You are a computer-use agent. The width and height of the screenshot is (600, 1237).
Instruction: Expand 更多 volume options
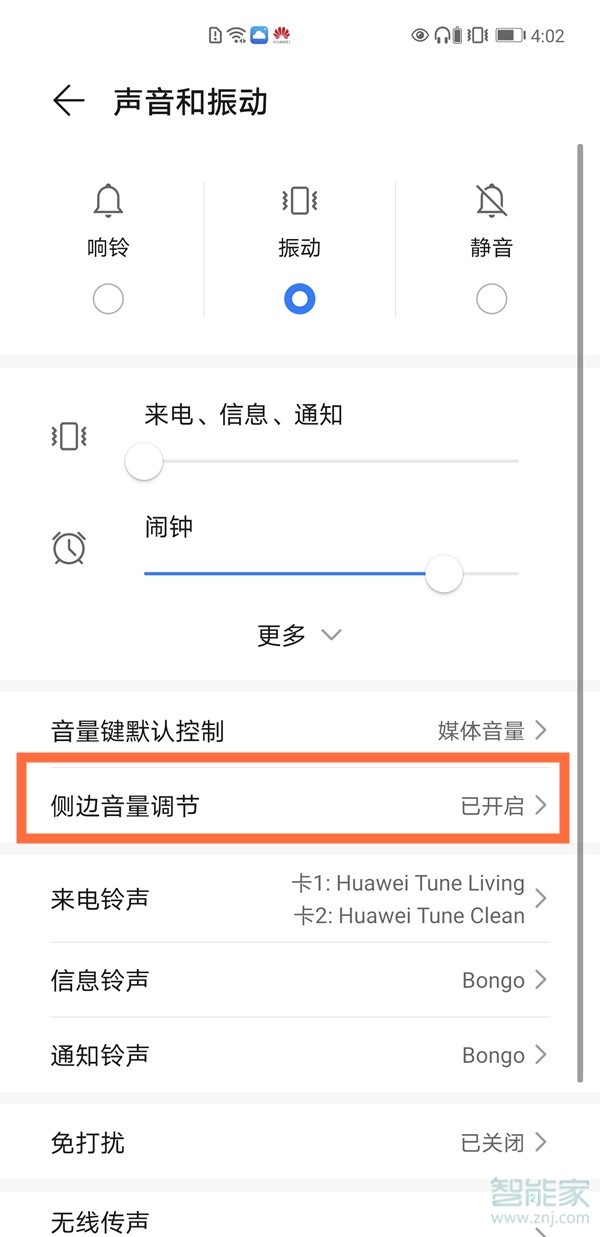click(299, 635)
